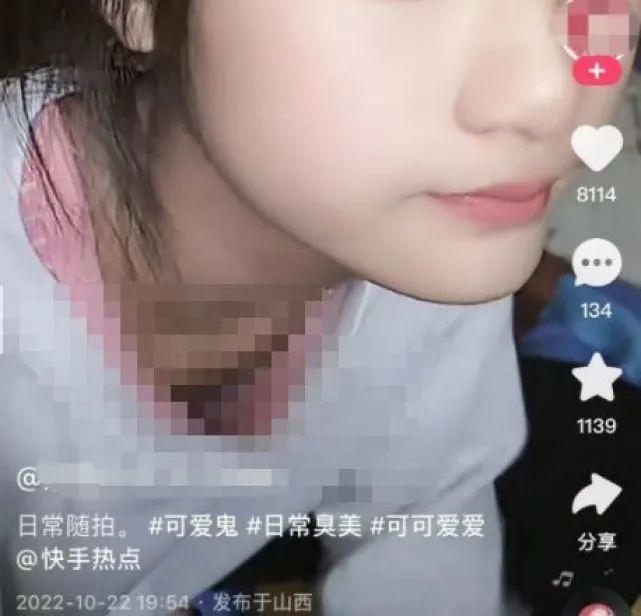The height and width of the screenshot is (616, 641).
Task: Open the @快手热点 mention
Action: pos(79,560)
